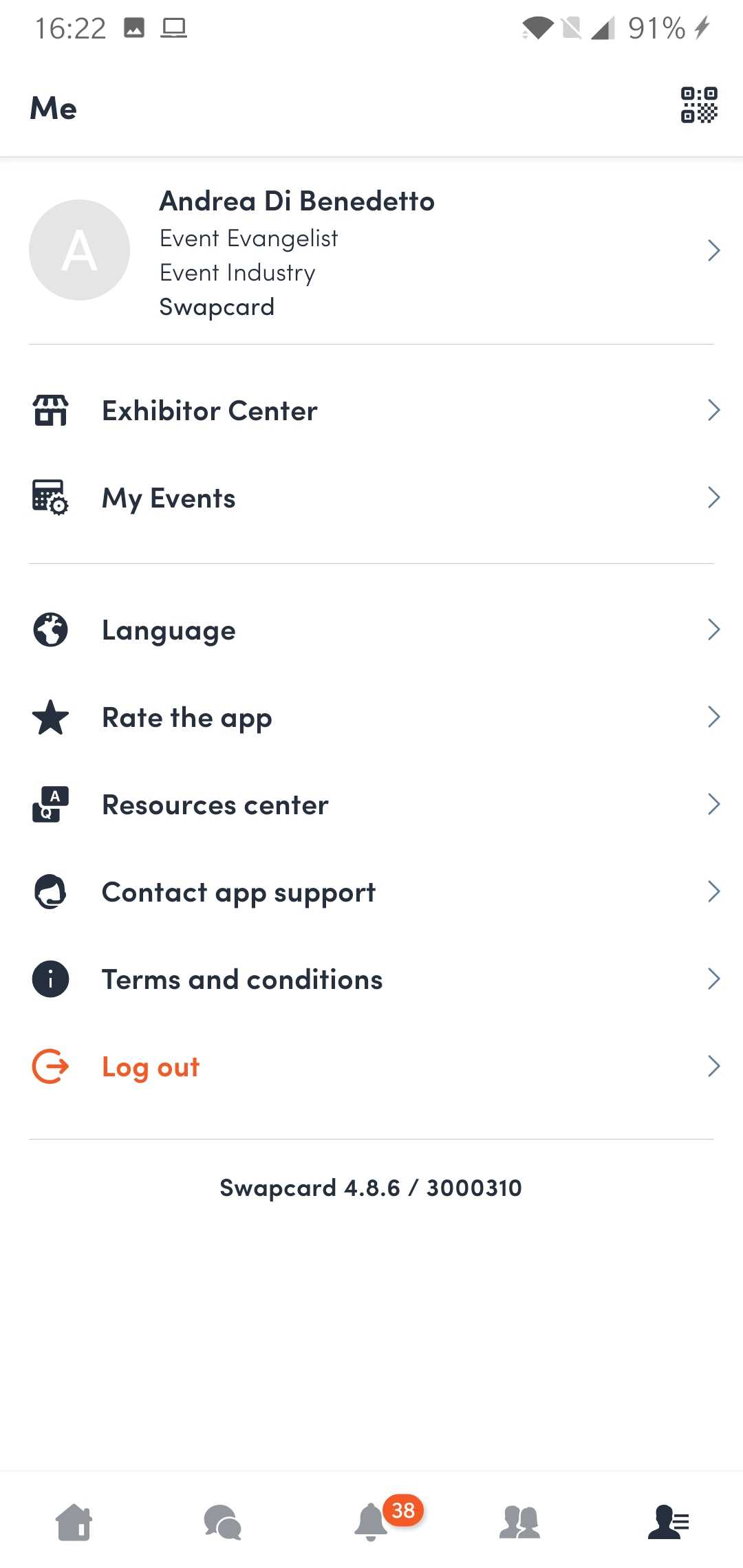Switch to the Home tab
The image size is (743, 1568).
click(x=74, y=1522)
